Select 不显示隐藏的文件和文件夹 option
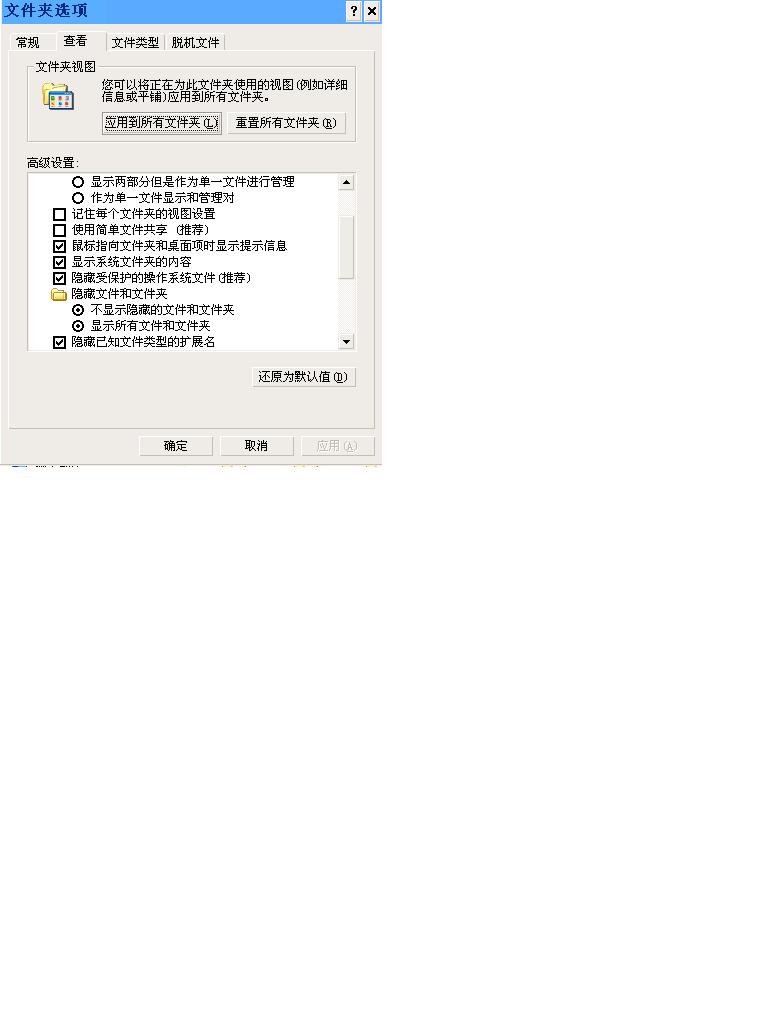This screenshot has width=768, height=1024. click(78, 310)
